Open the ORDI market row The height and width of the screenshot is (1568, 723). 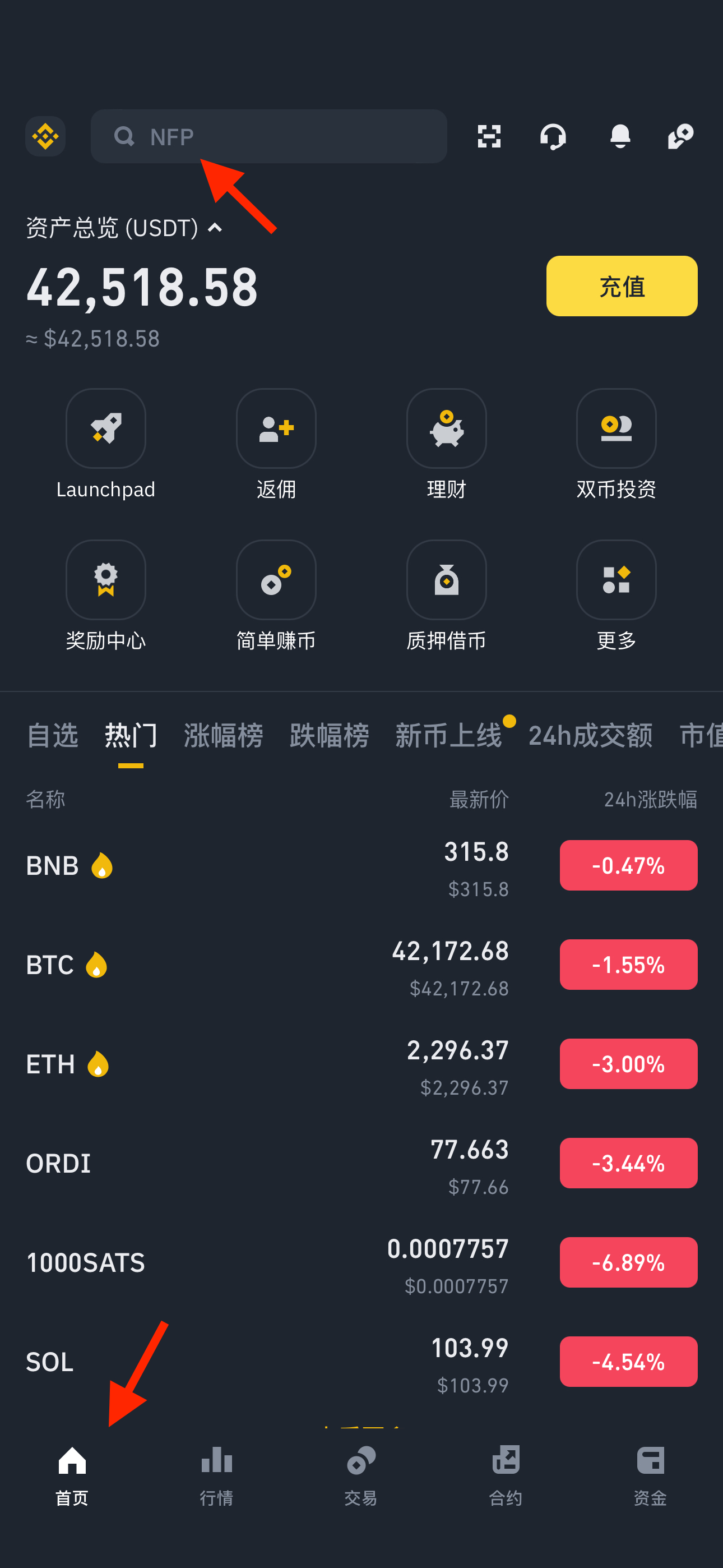coord(361,1163)
